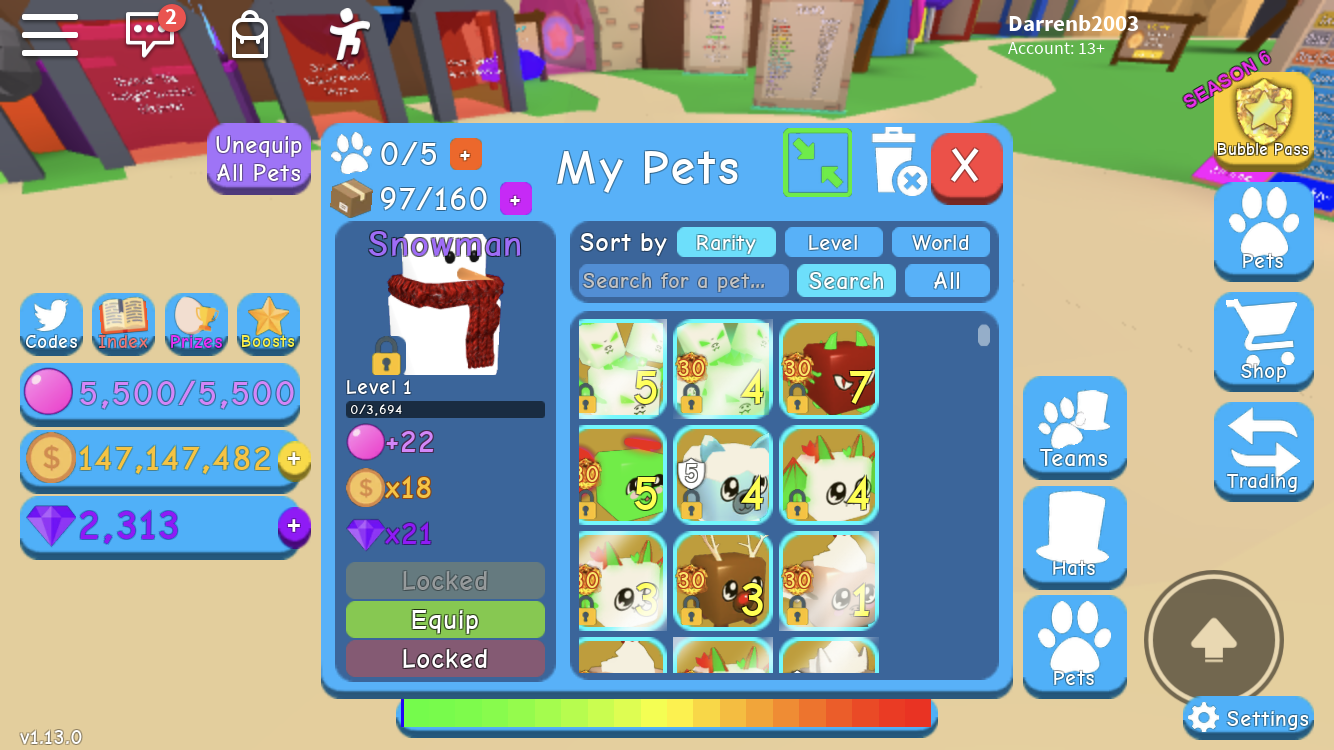Open the Shop
The width and height of the screenshot is (1334, 750).
click(1263, 341)
